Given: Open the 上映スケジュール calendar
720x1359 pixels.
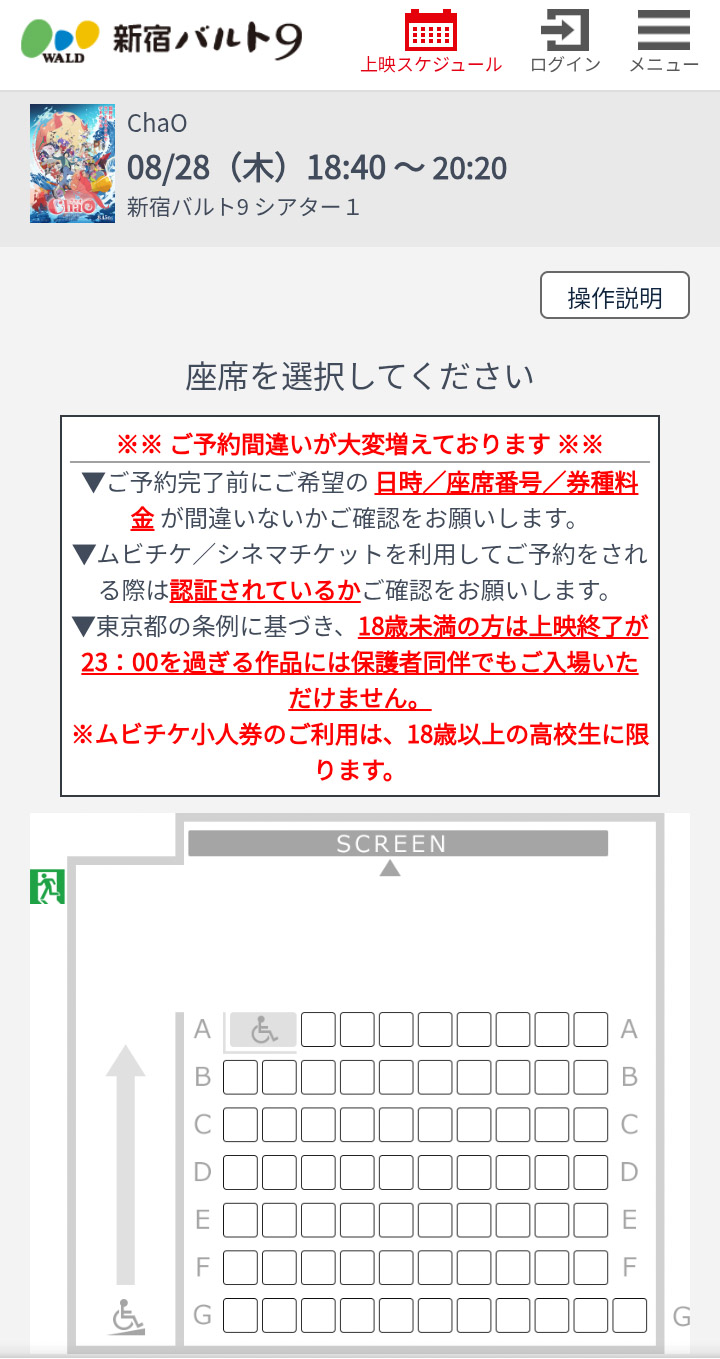Looking at the screenshot, I should (431, 42).
